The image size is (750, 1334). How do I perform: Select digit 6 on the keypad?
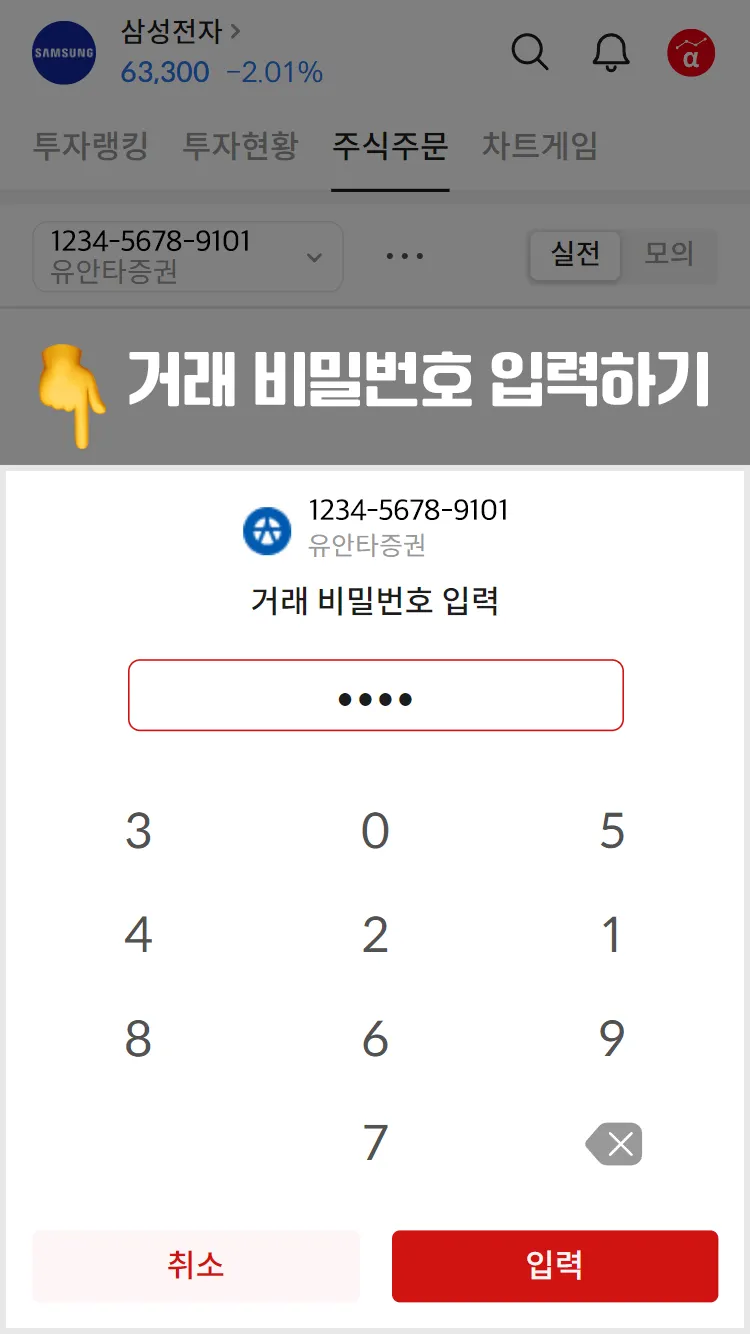click(375, 1039)
